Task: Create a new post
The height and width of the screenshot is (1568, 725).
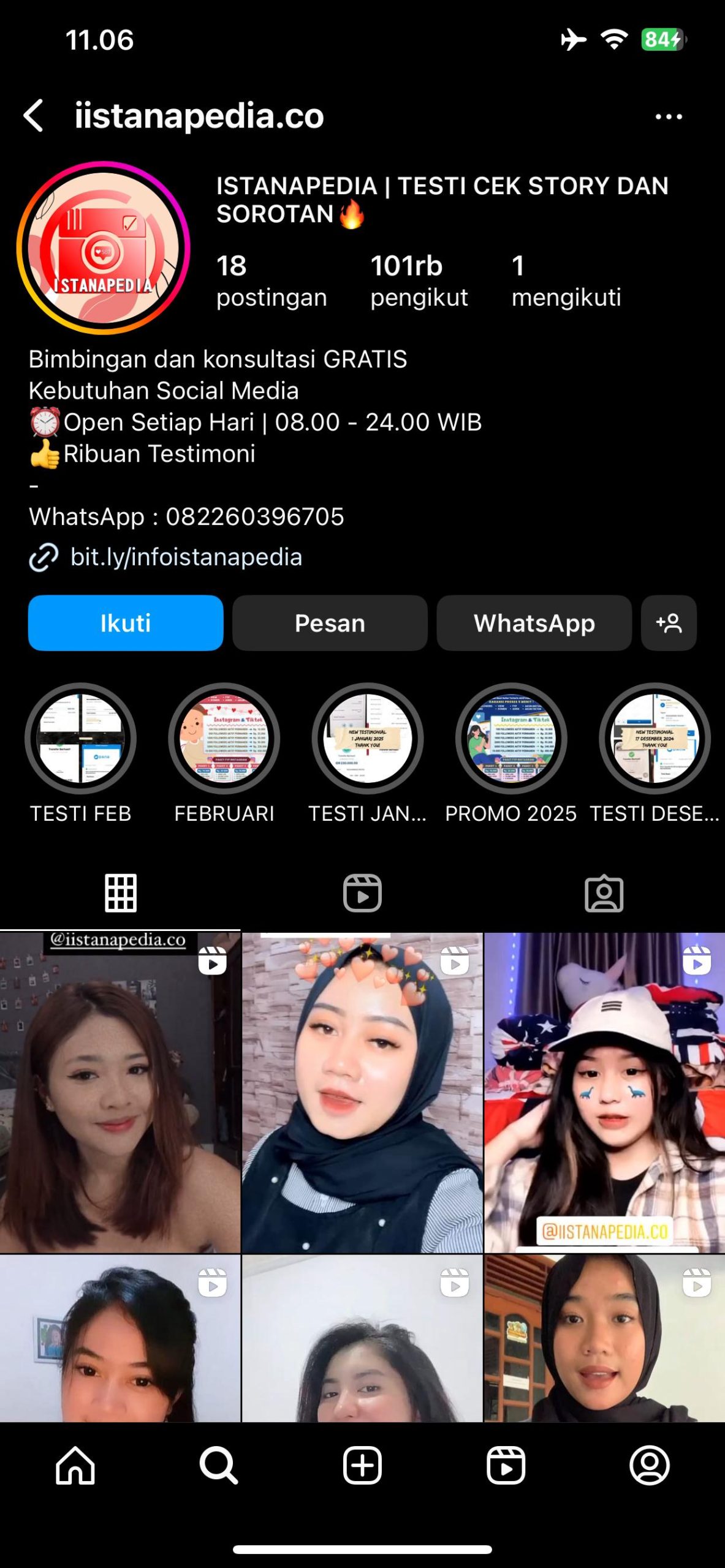Action: coord(362,1466)
